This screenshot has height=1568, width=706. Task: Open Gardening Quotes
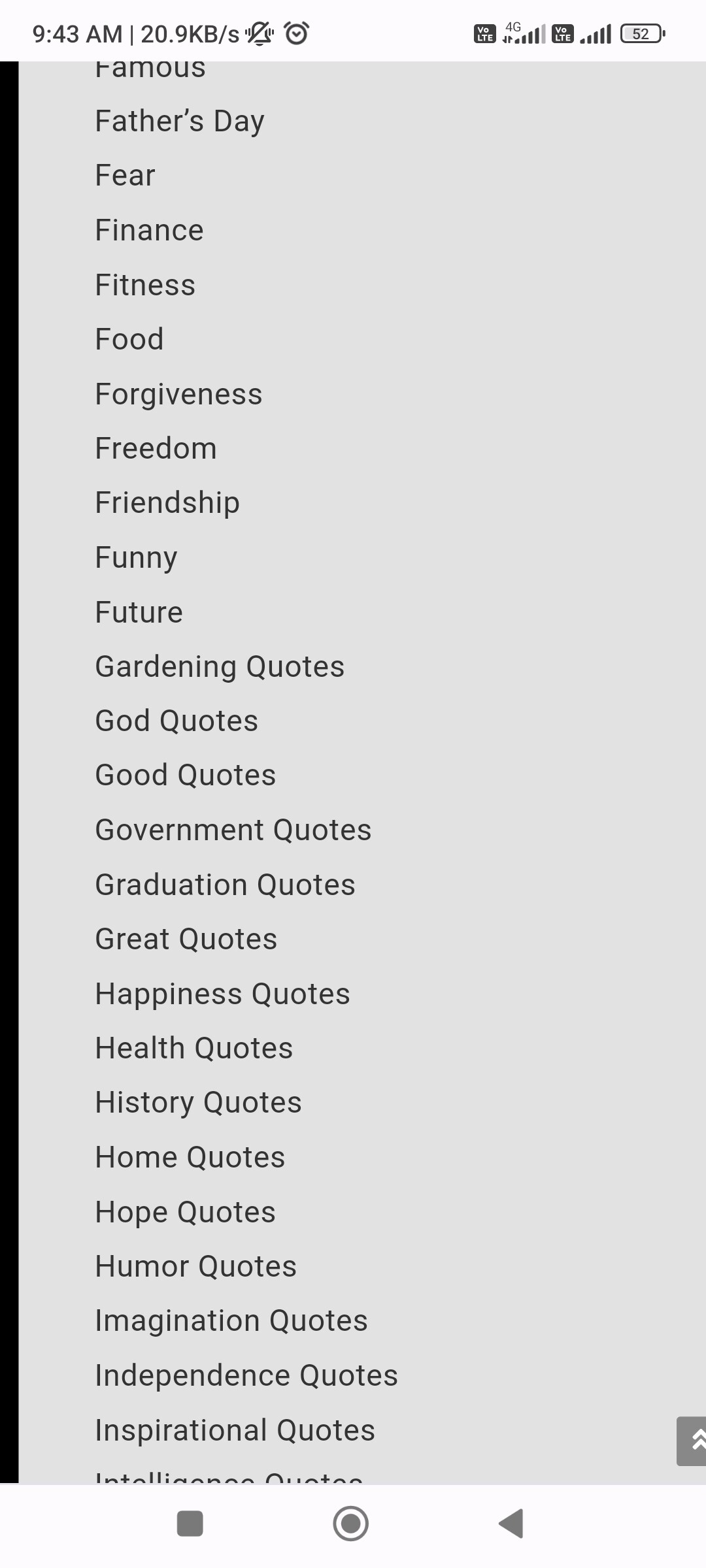pos(220,667)
